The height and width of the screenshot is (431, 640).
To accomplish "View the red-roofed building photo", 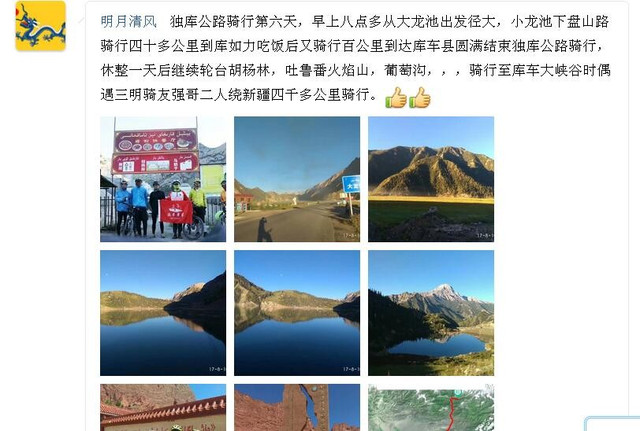I will pos(163,408).
